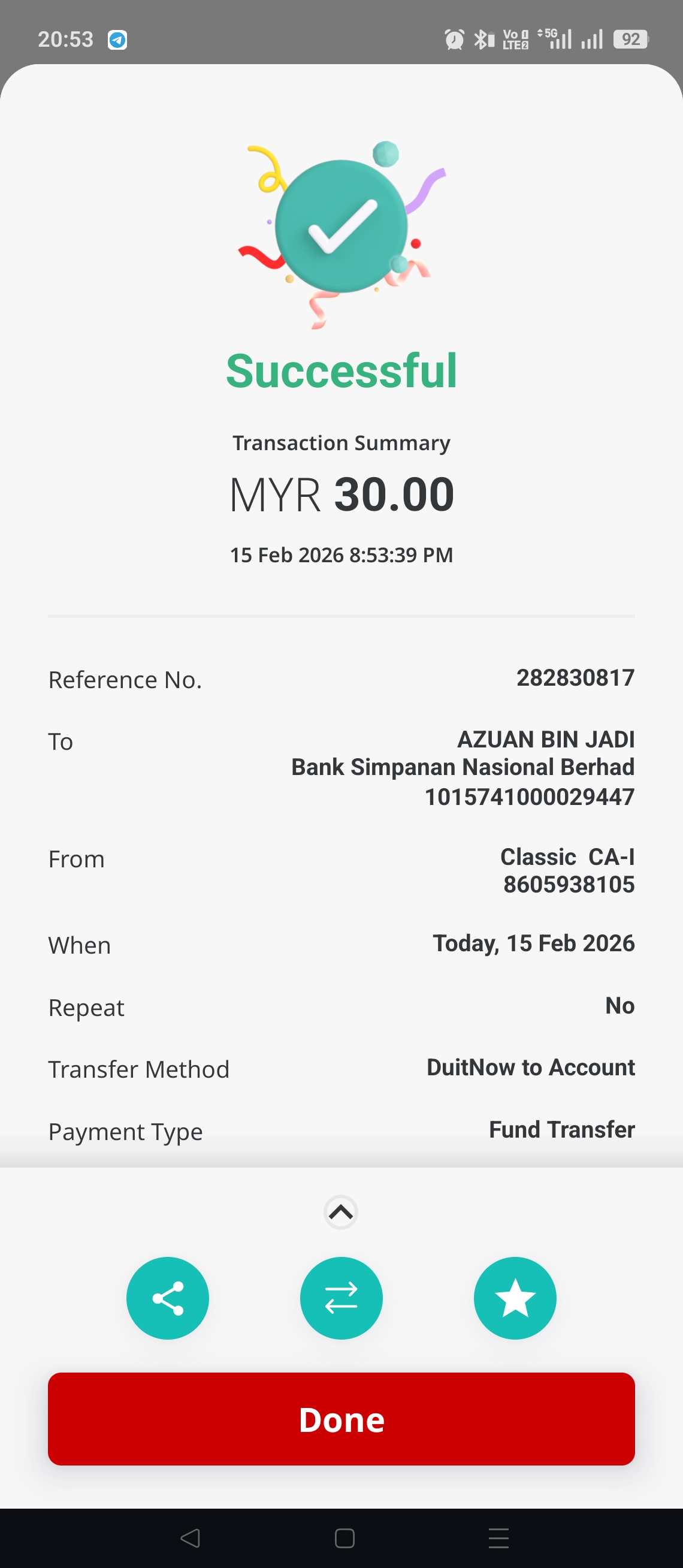Tap the red Done button
Image resolution: width=683 pixels, height=1568 pixels.
[341, 1418]
